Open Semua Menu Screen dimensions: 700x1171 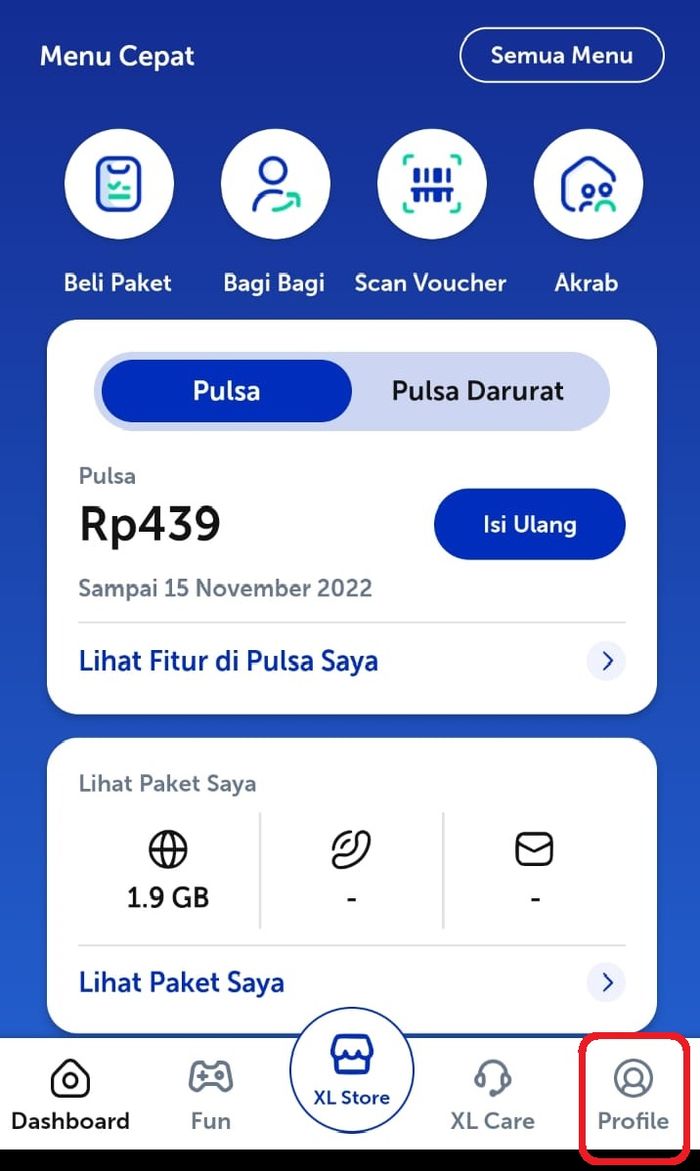pos(561,55)
